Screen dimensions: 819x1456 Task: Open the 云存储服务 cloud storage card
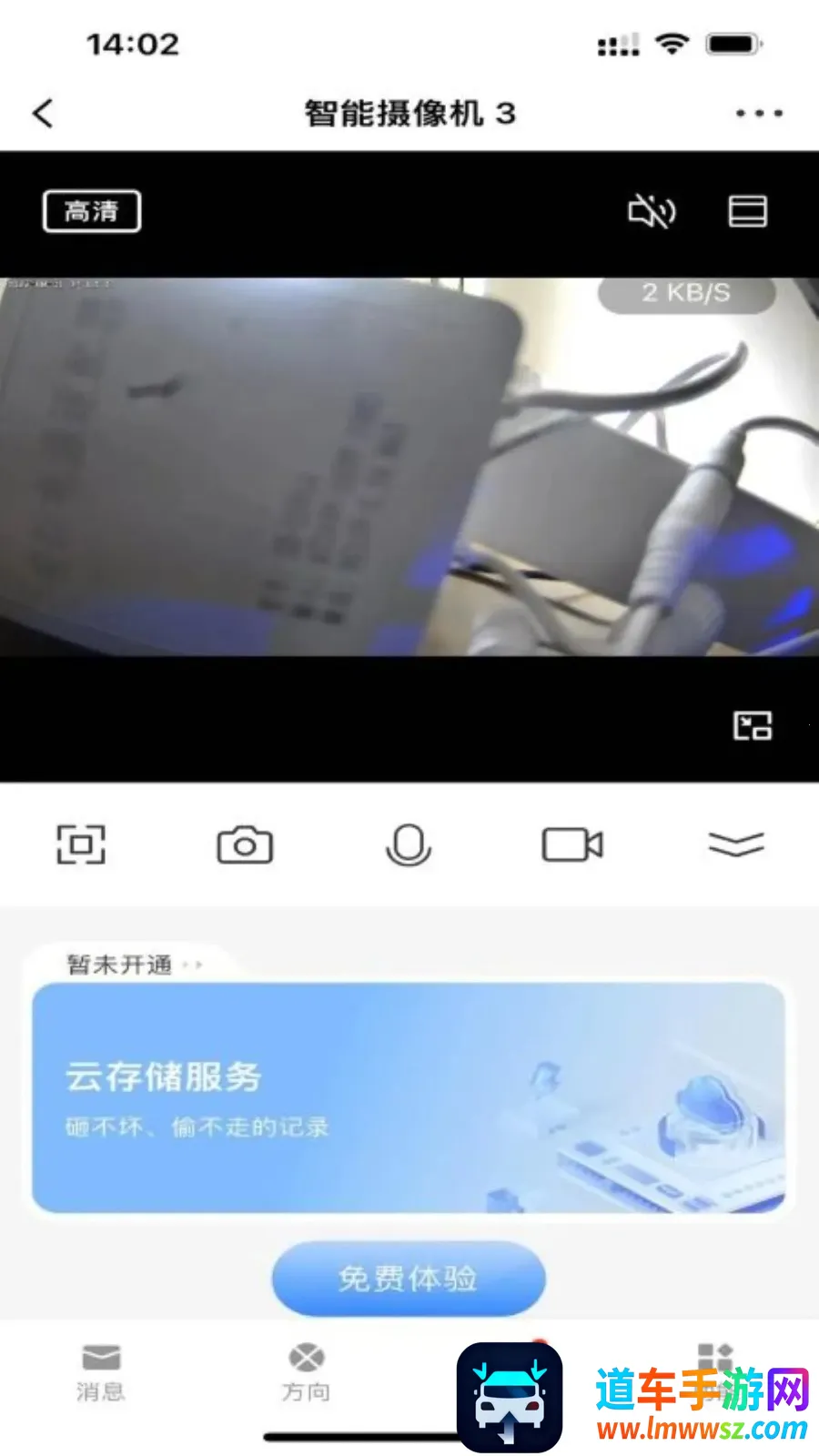409,1097
